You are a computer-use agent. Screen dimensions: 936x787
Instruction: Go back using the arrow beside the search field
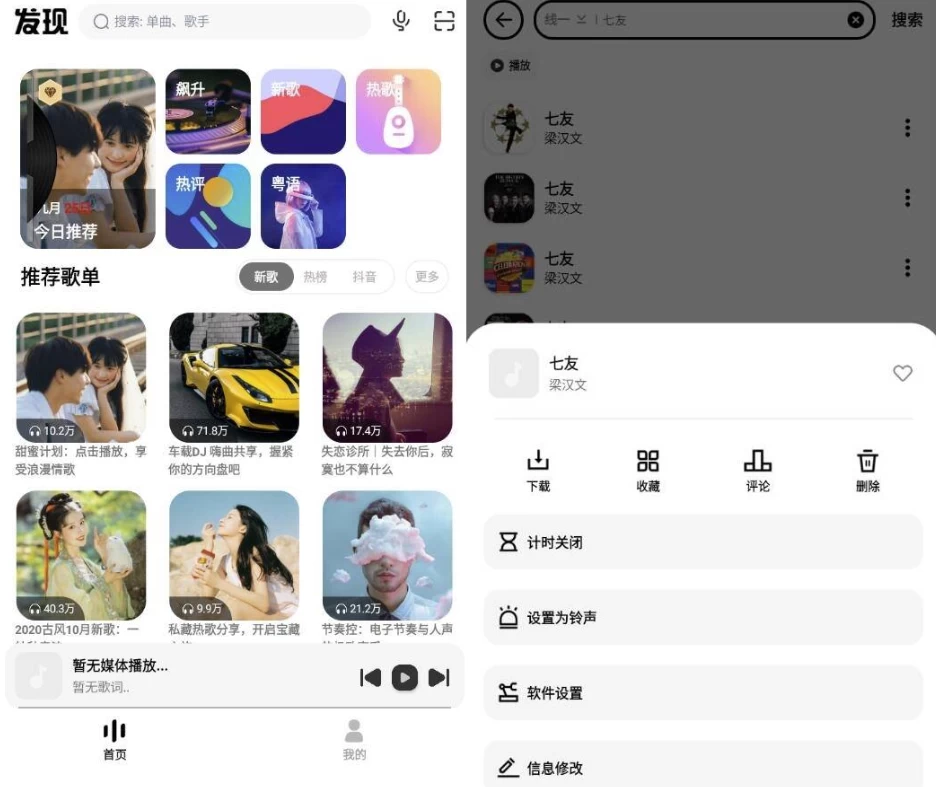pyautogui.click(x=503, y=20)
